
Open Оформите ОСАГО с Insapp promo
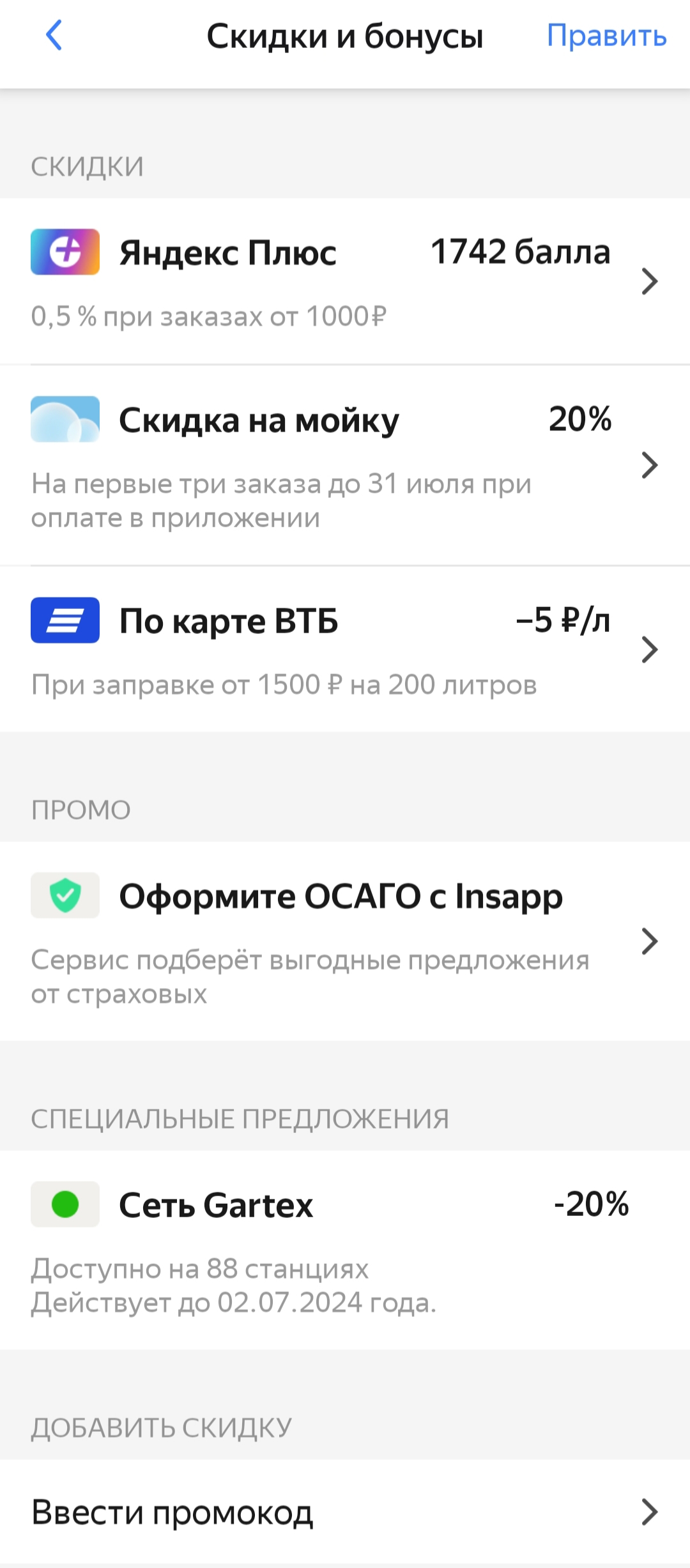click(x=345, y=941)
